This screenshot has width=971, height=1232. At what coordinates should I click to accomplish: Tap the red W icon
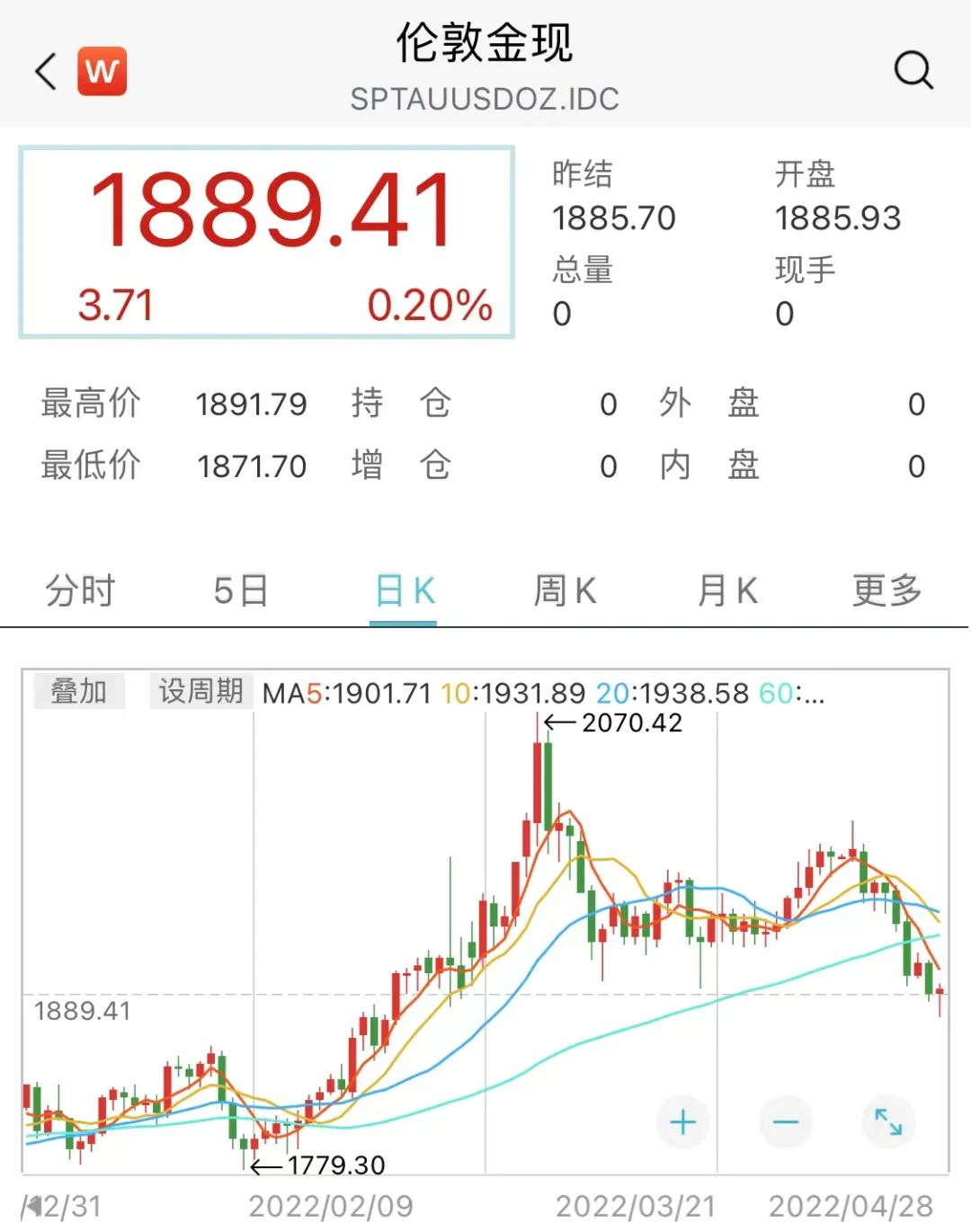coord(102,71)
